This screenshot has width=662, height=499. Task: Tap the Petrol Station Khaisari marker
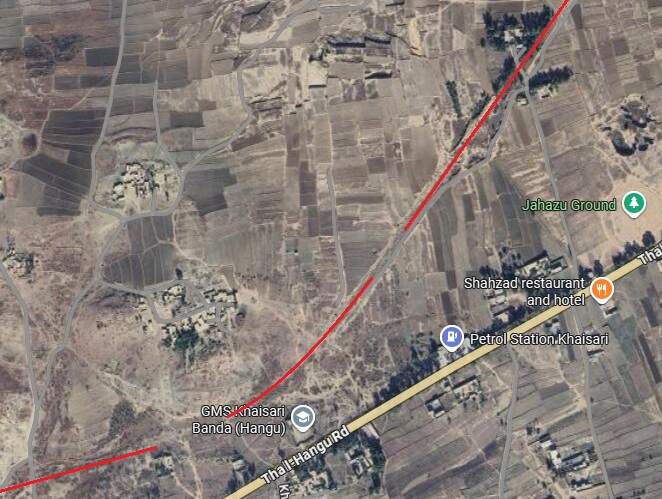coord(452,338)
